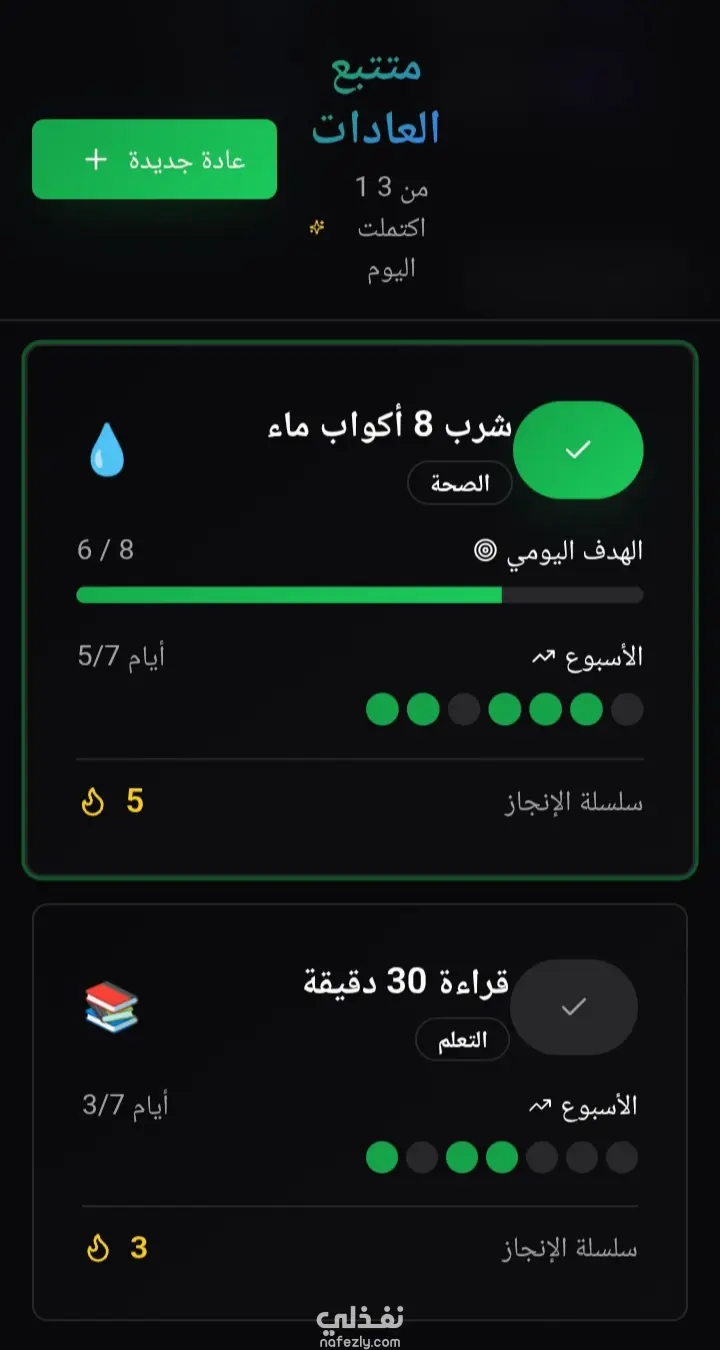
Task: Add a new habit with عادة جديدة
Action: 154,160
